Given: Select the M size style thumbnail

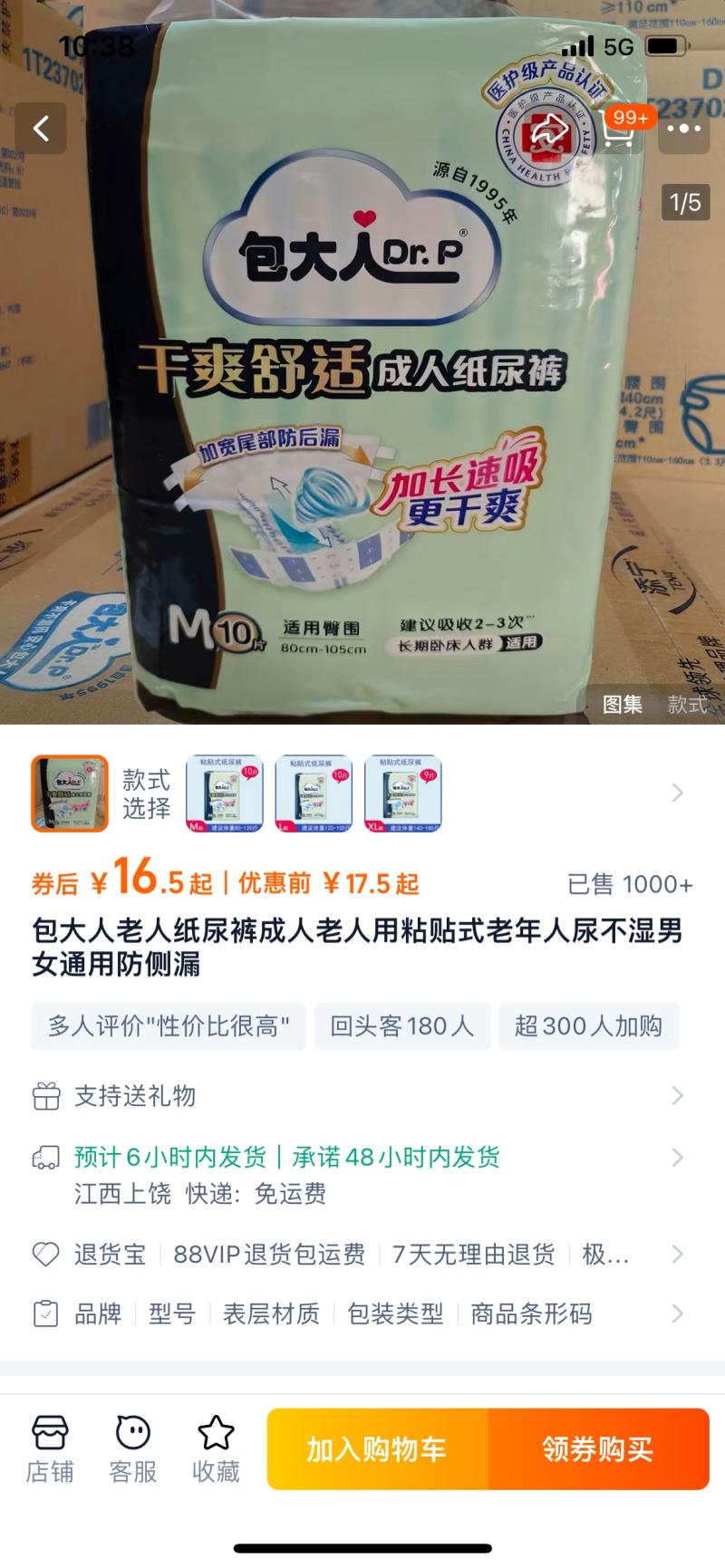Looking at the screenshot, I should [x=225, y=794].
